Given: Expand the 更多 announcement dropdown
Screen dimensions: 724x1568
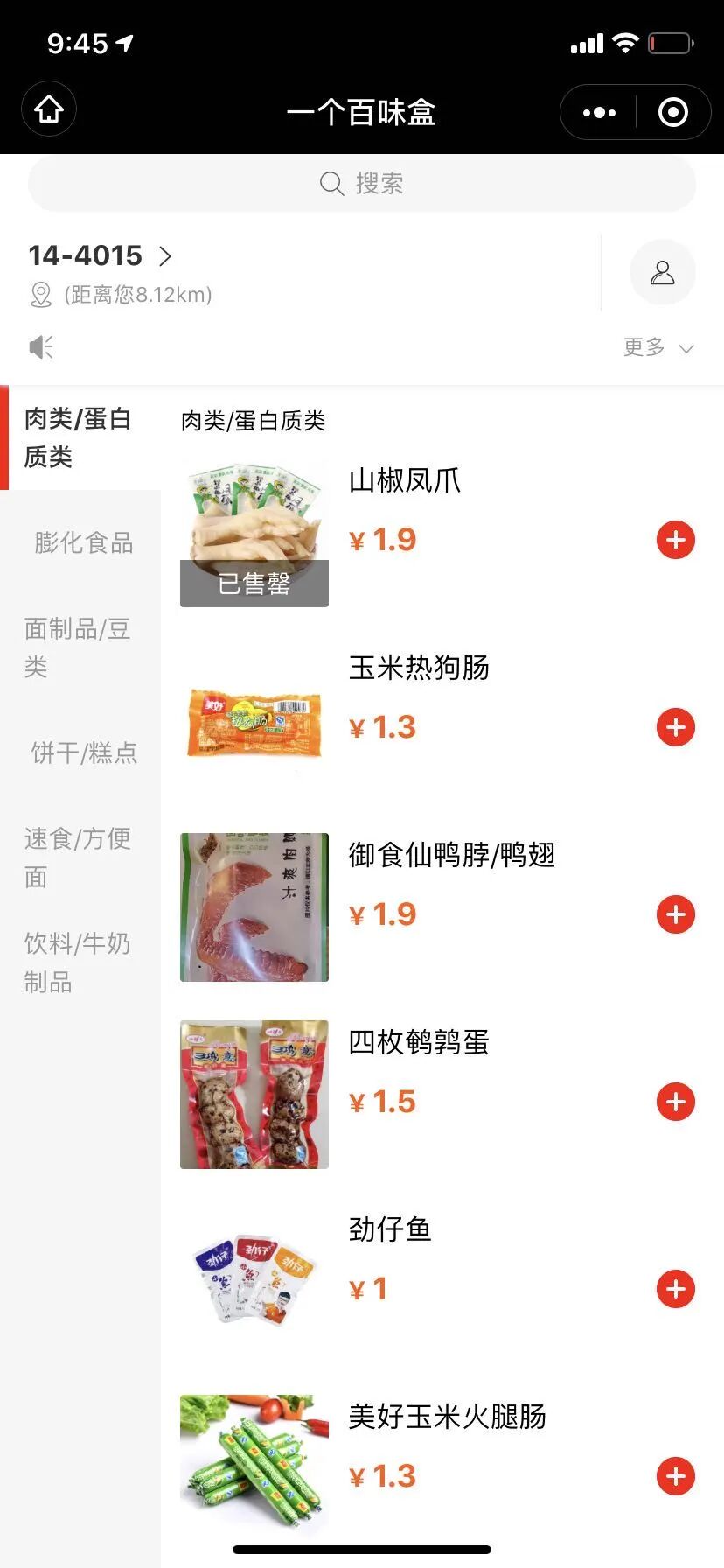Looking at the screenshot, I should 658,347.
